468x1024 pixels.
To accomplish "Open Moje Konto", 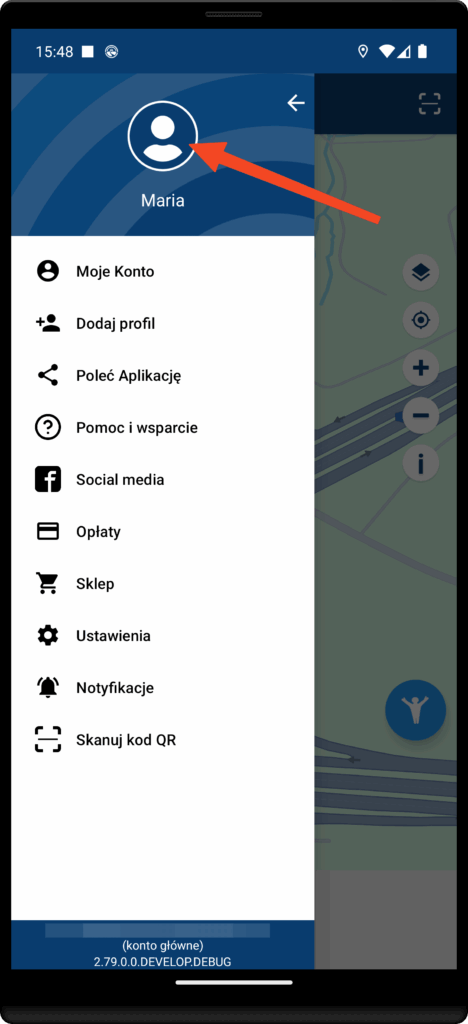I will 163,271.
